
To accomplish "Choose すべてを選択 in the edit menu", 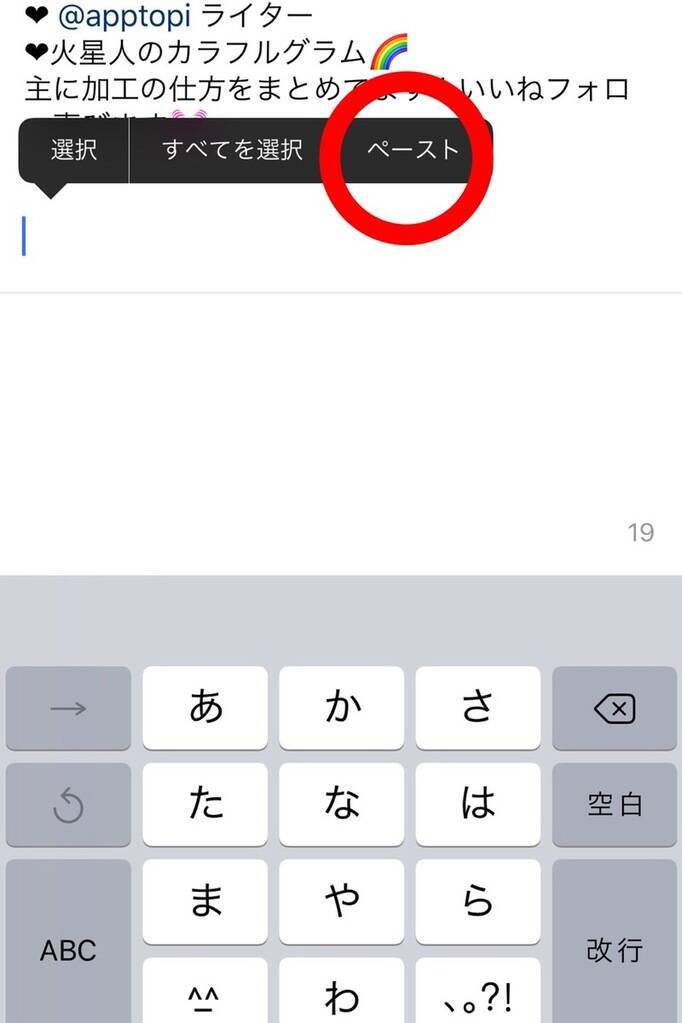I will pyautogui.click(x=232, y=150).
